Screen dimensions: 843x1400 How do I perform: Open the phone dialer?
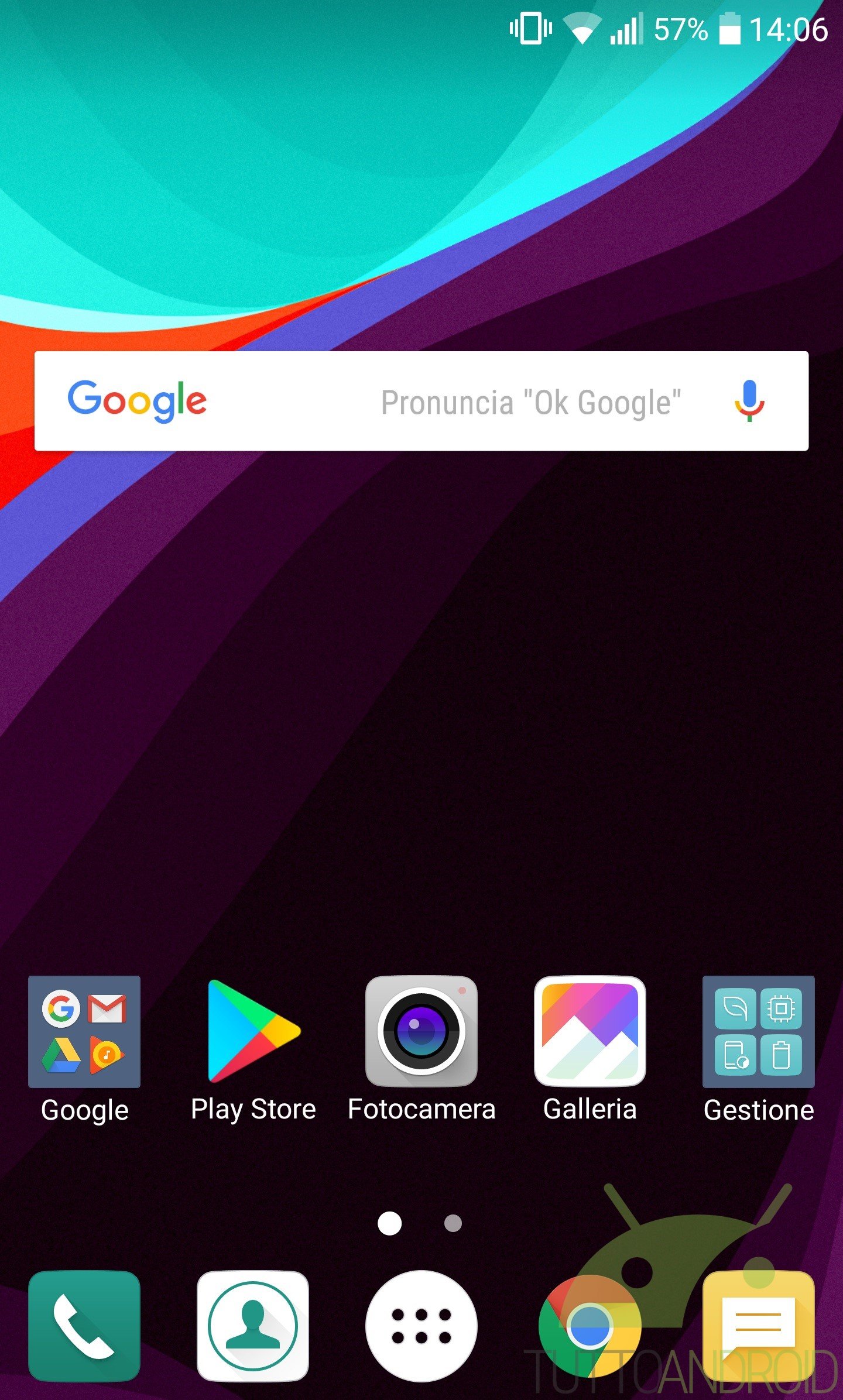pyautogui.click(x=84, y=1327)
